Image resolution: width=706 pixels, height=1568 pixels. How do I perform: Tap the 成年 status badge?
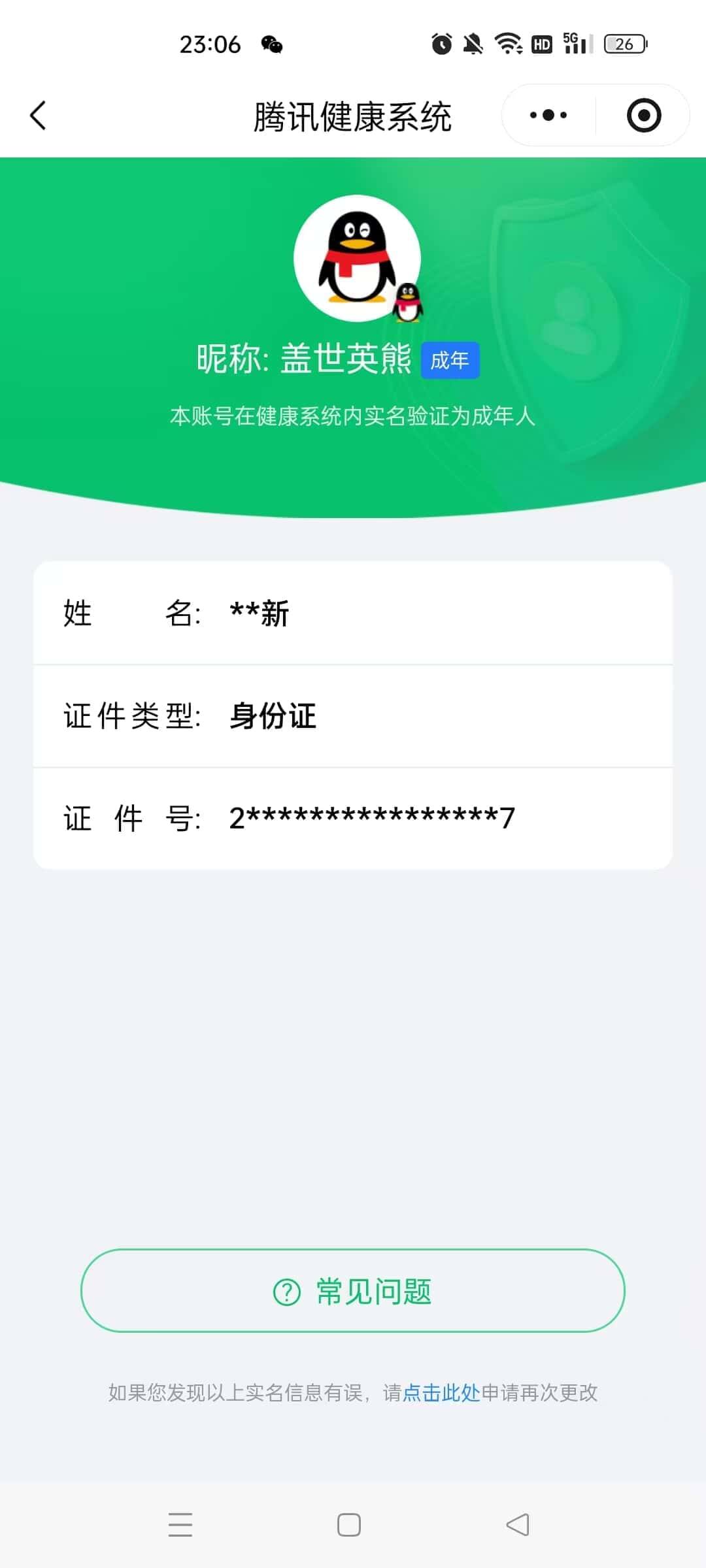click(x=450, y=360)
